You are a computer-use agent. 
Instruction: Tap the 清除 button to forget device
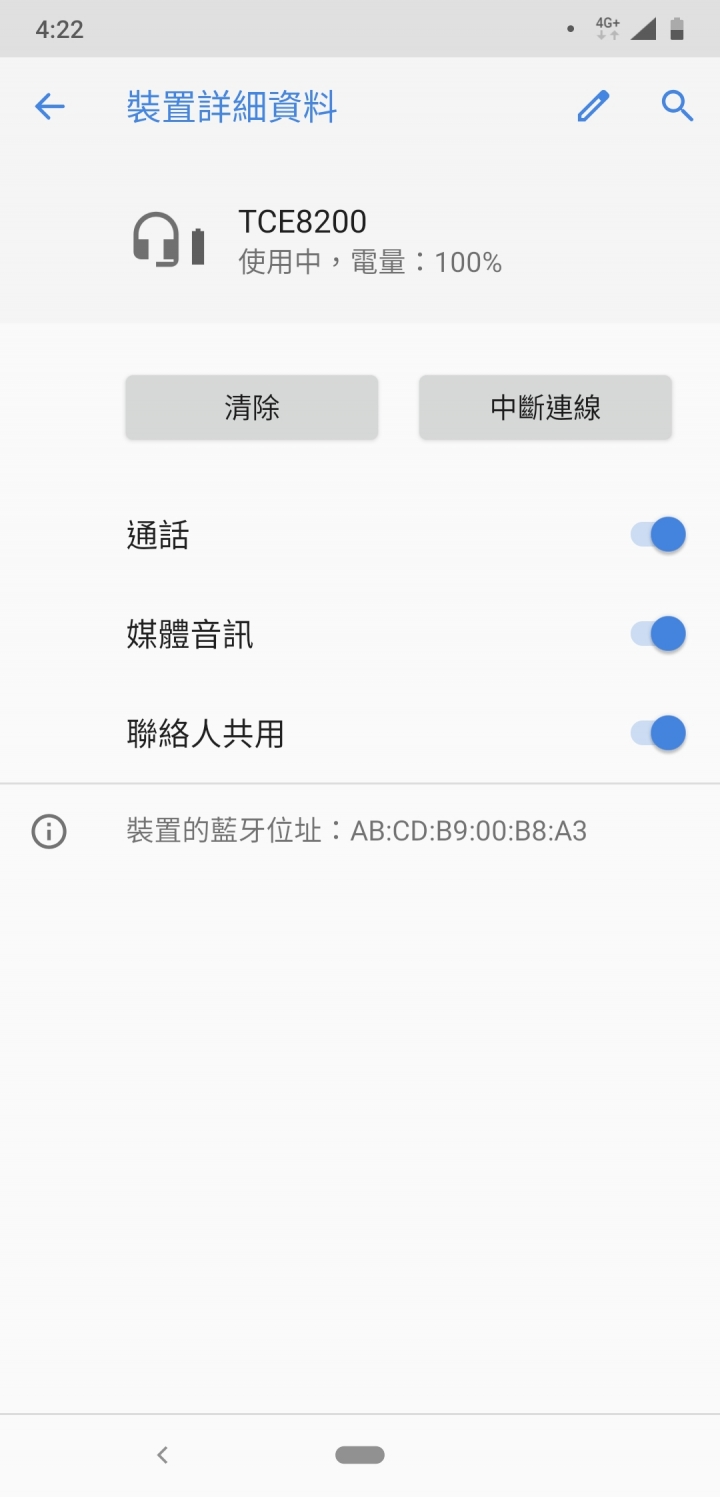click(252, 407)
